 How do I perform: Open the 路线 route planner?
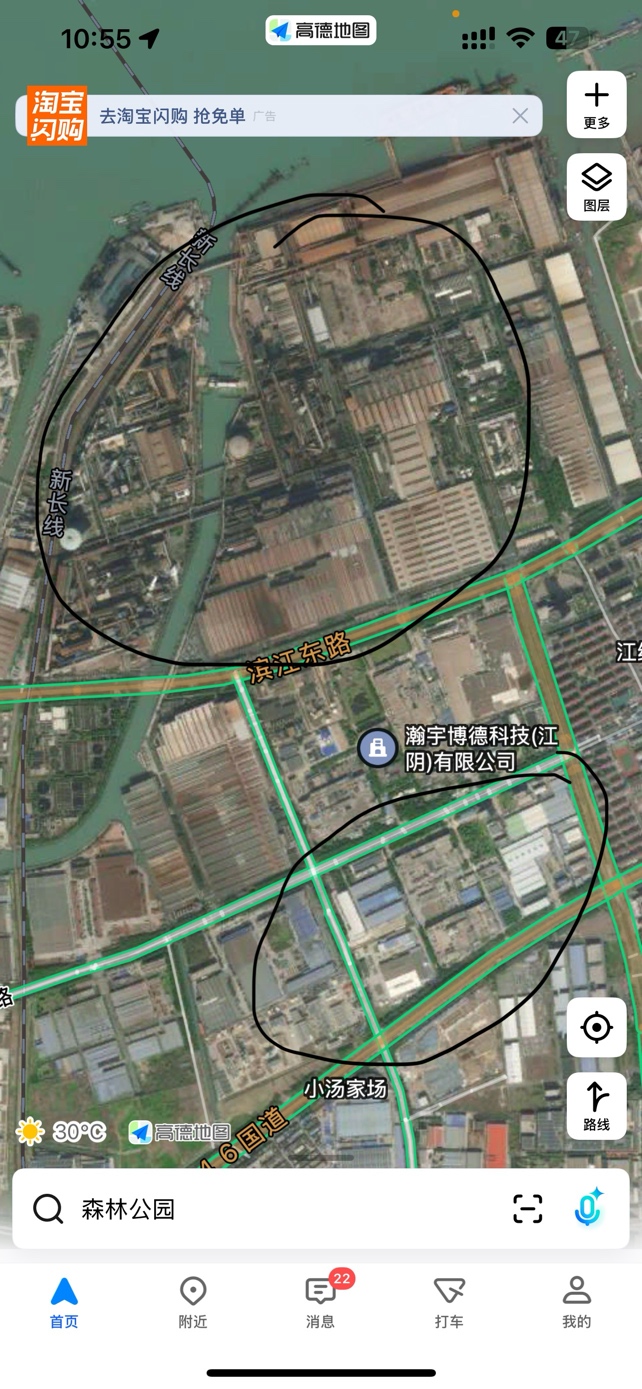click(x=596, y=1105)
